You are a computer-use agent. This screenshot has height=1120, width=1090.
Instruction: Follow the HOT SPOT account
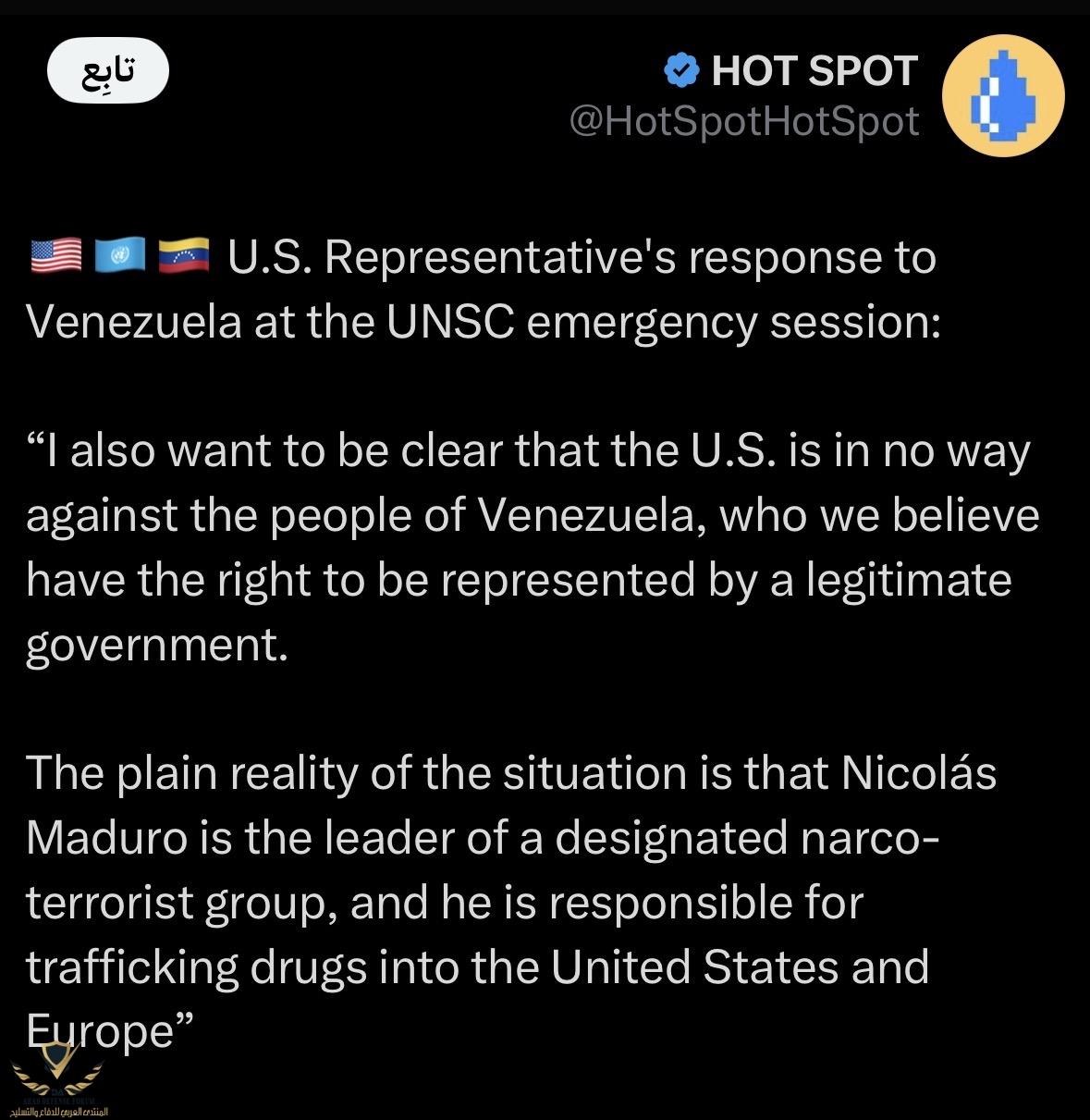coord(108,70)
